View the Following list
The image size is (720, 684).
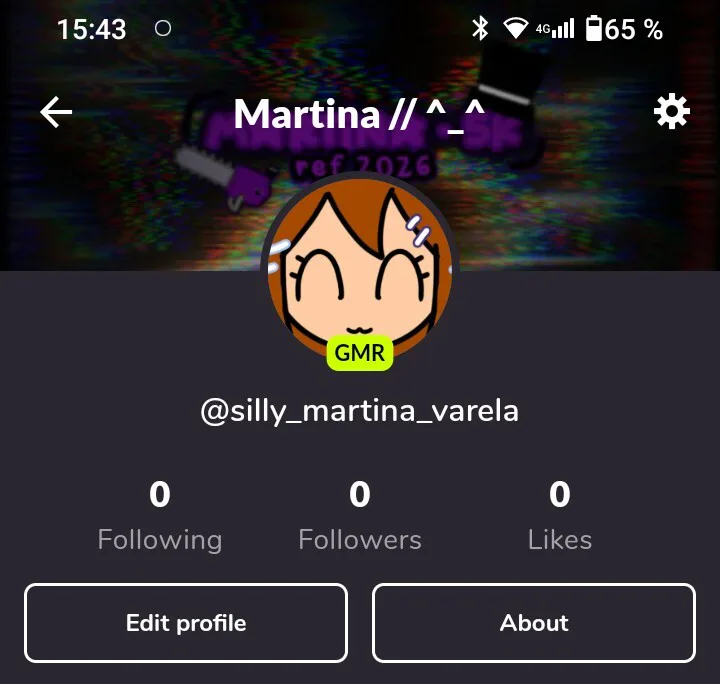(160, 517)
